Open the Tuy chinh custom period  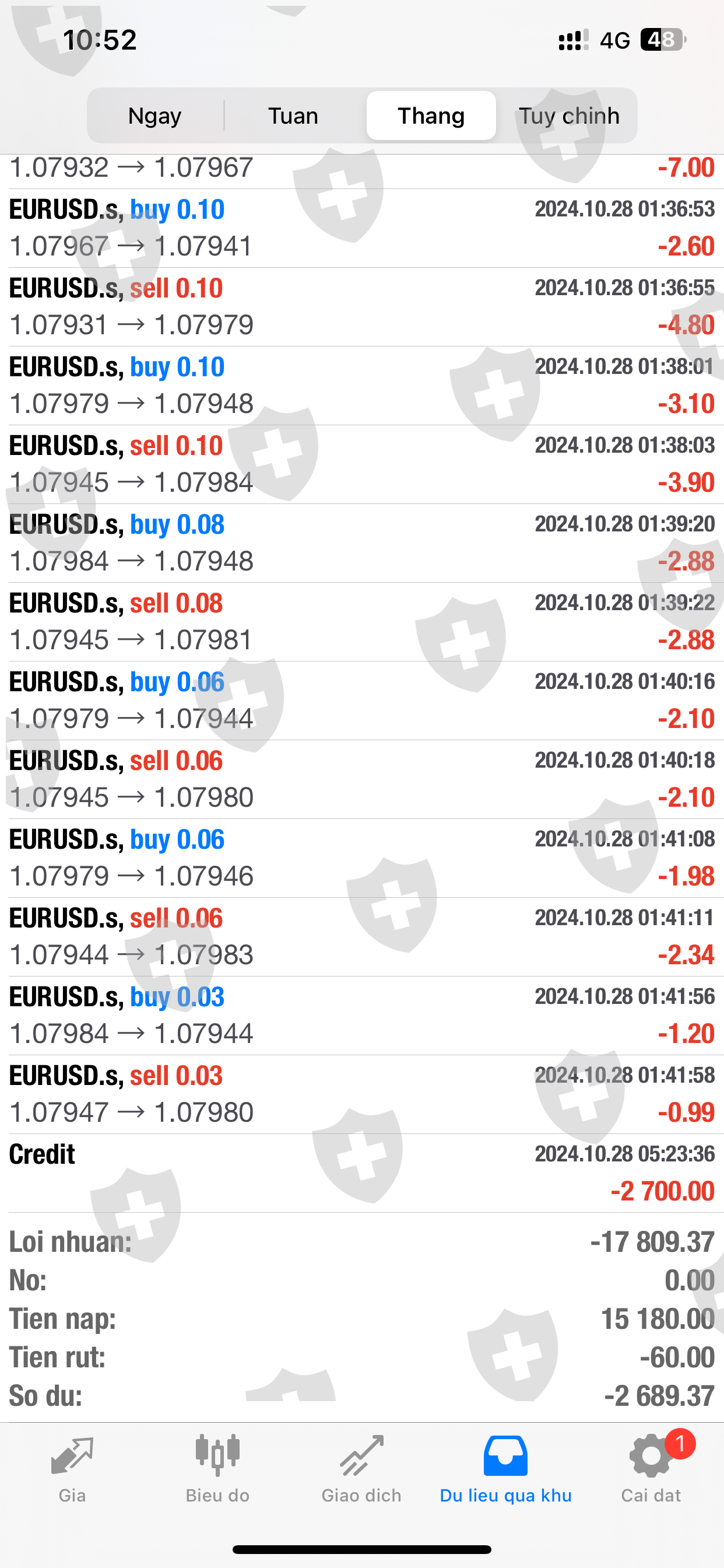coord(568,116)
